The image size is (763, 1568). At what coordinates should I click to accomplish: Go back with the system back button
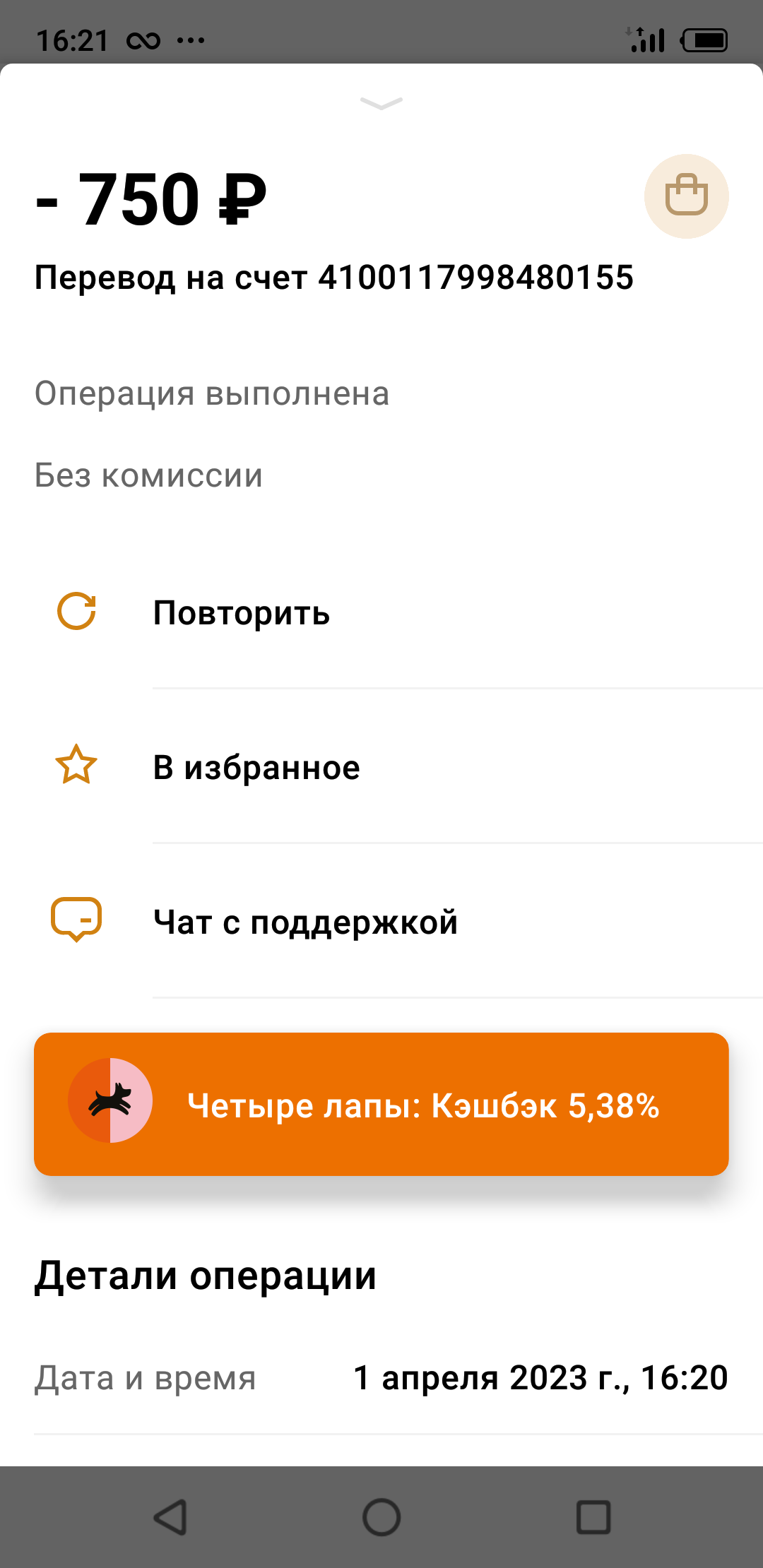coord(170,1516)
